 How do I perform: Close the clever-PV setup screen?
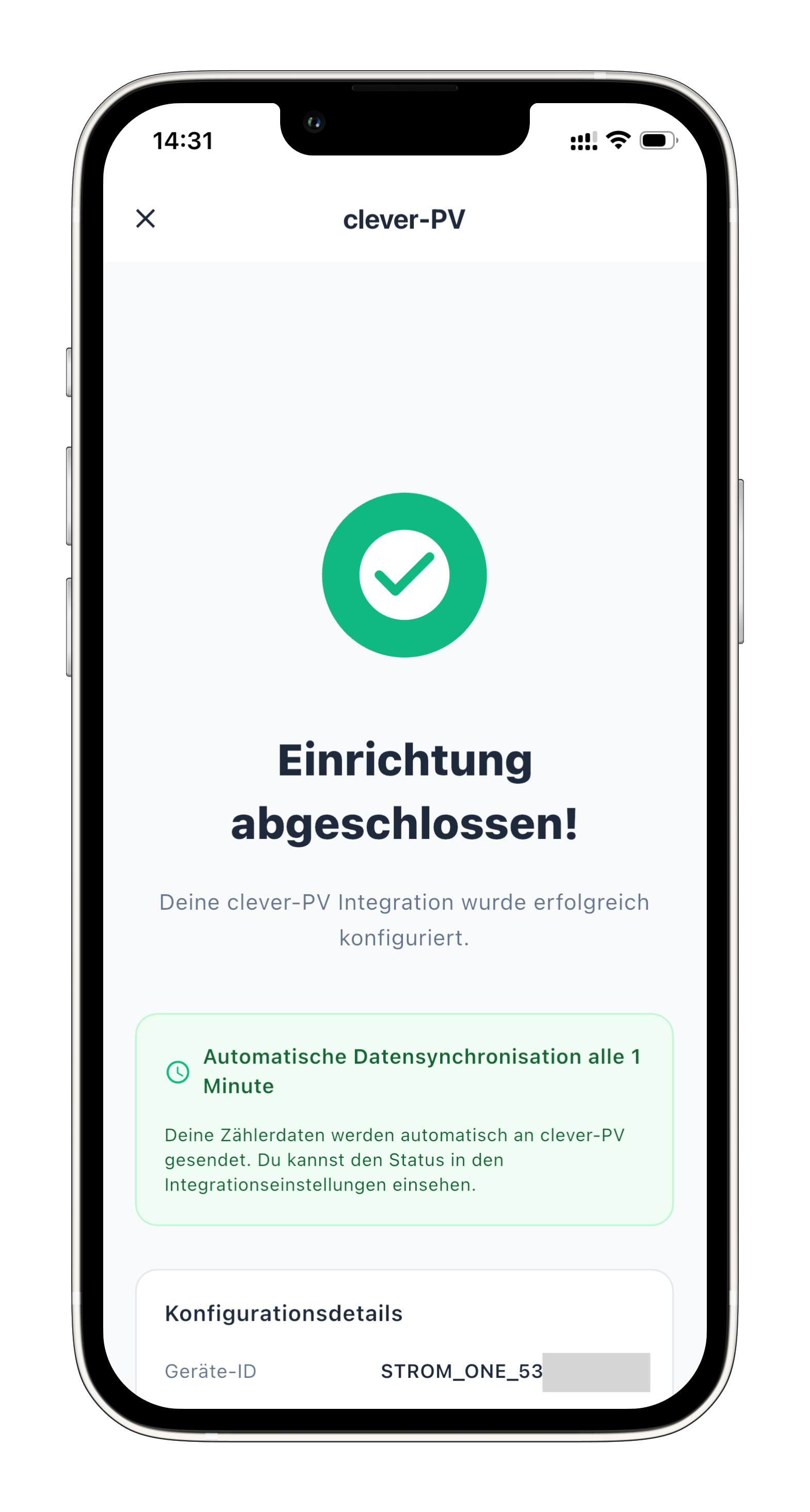tap(145, 218)
